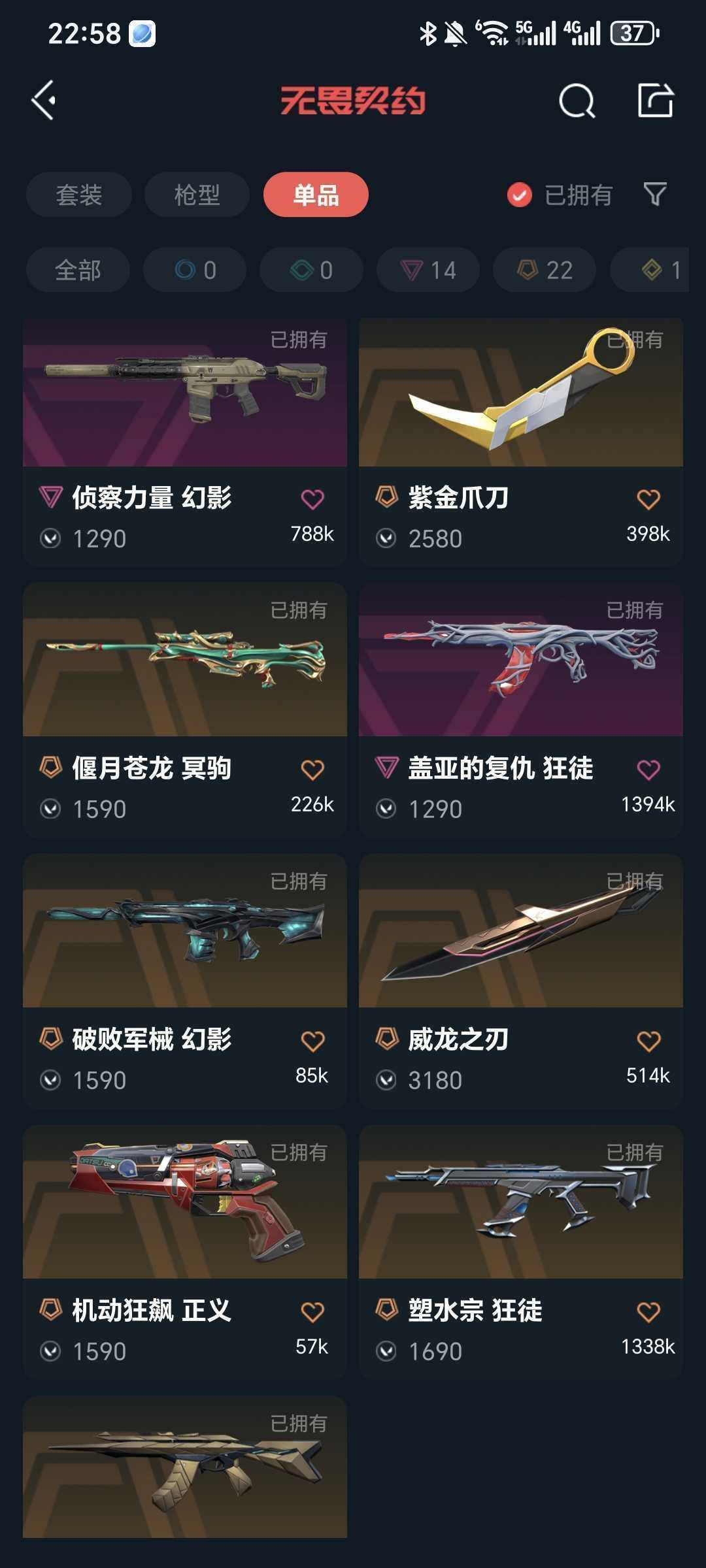
Task: Open the search icon in the header
Action: (x=577, y=101)
